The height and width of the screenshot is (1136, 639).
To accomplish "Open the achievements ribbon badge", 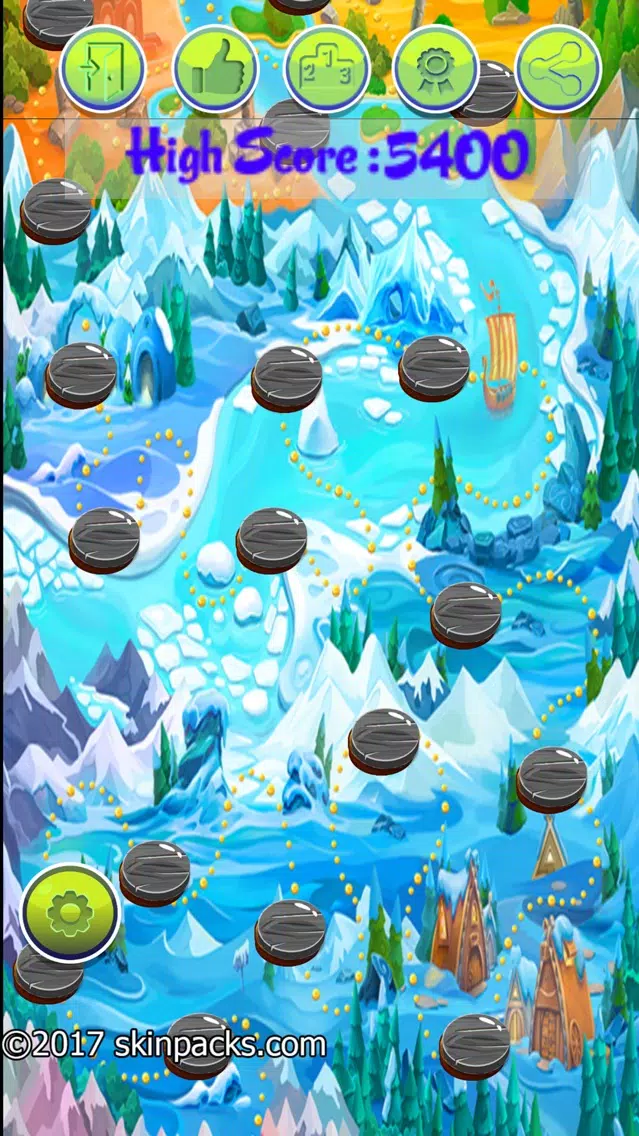I will coord(436,69).
